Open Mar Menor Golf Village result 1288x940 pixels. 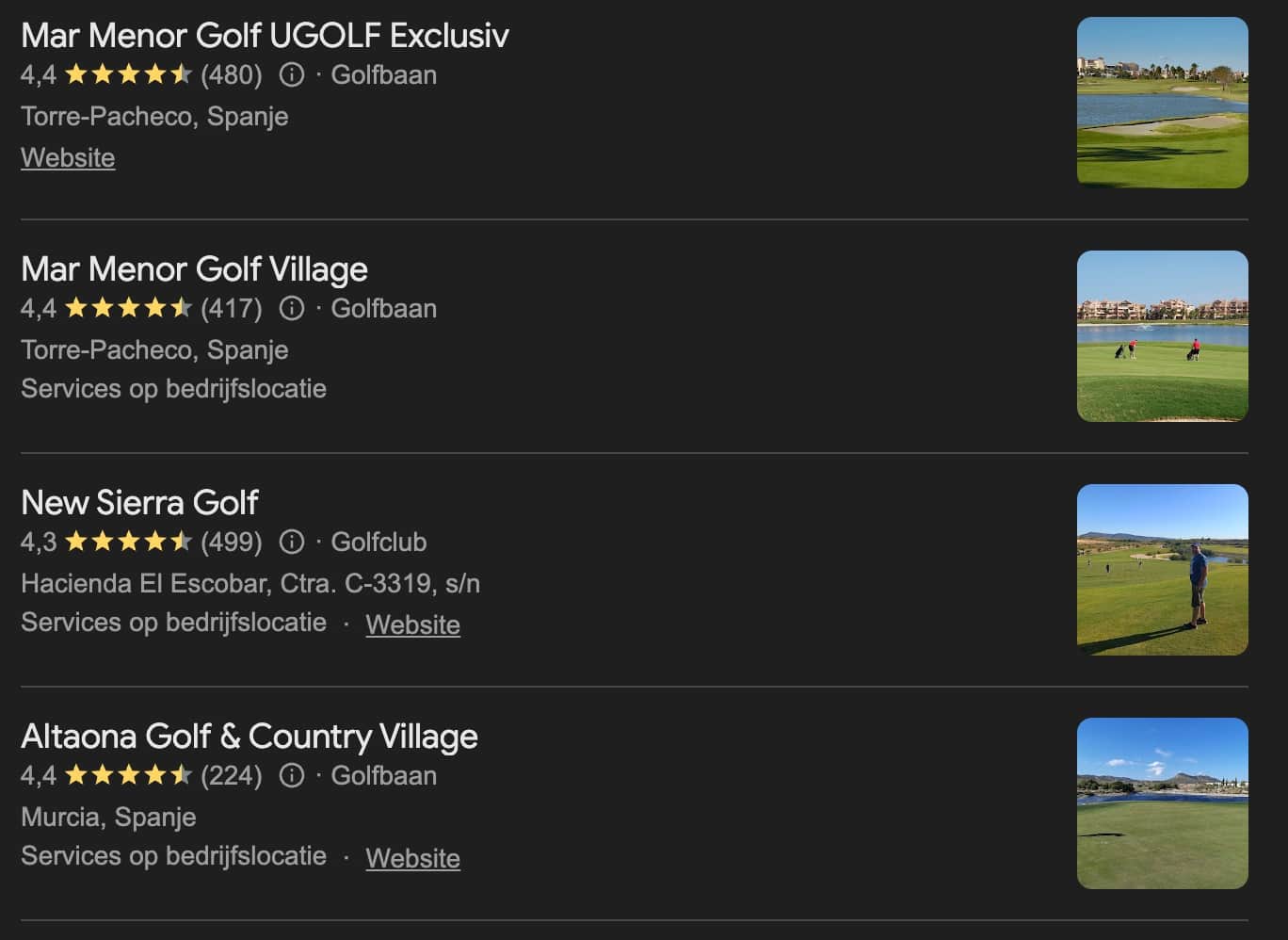(x=194, y=269)
